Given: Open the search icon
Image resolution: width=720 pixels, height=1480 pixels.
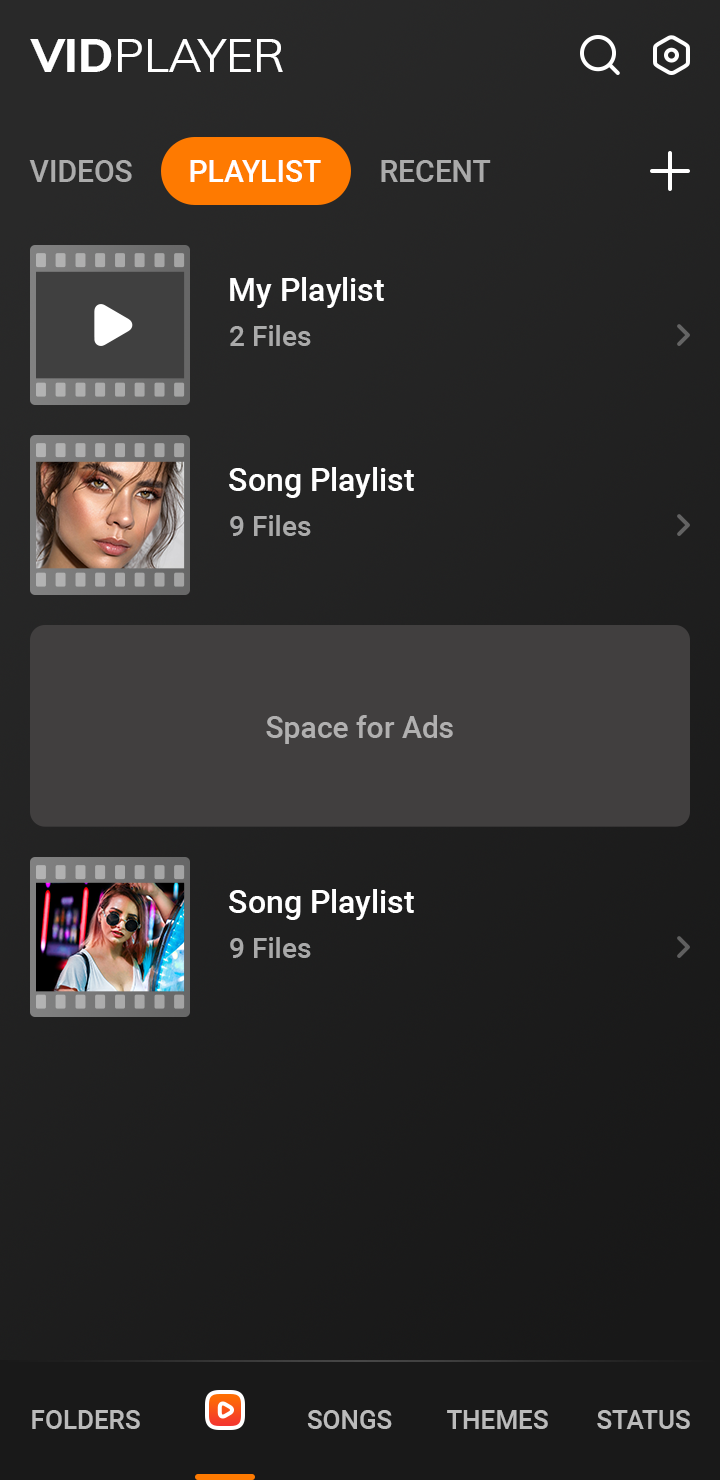Looking at the screenshot, I should coord(599,56).
